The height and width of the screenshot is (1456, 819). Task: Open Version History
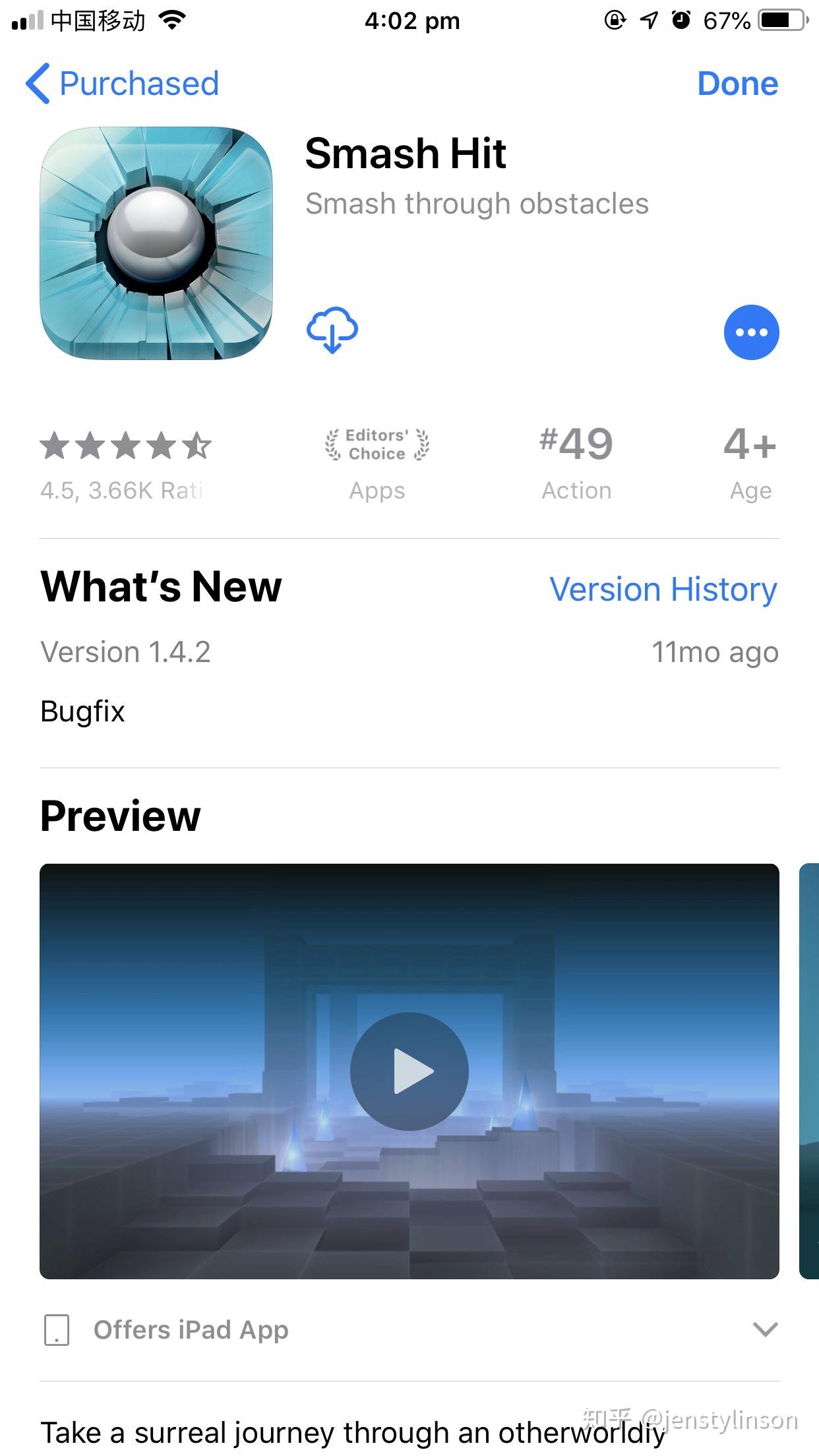(x=663, y=589)
